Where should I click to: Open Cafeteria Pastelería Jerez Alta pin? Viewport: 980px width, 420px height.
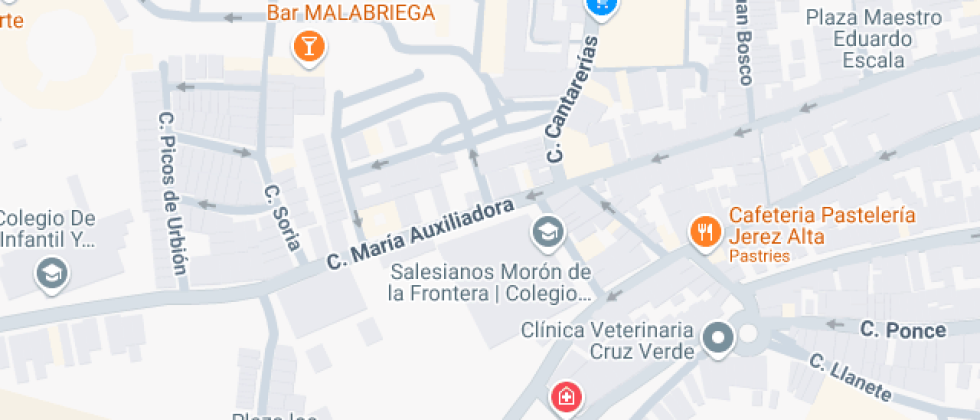pos(706,233)
